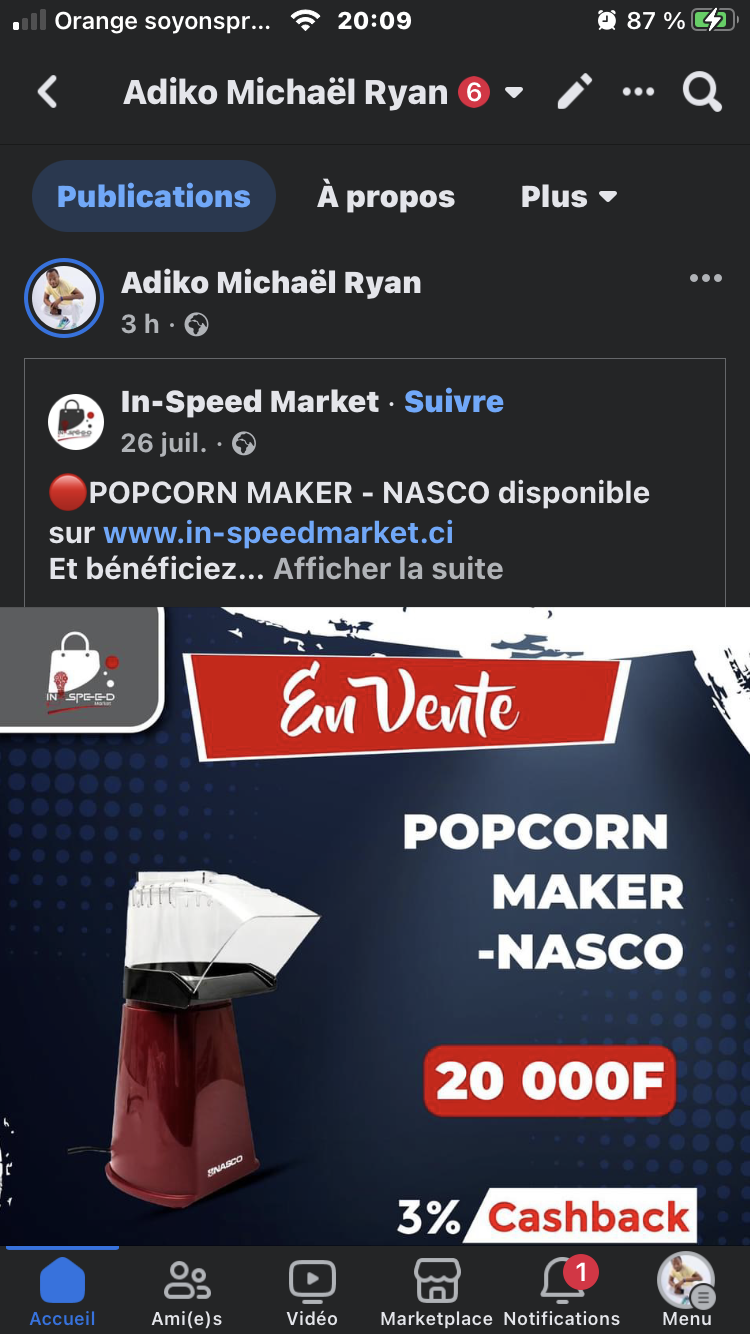Open the Marketplace tab
Screen dimensions: 750x1334
tap(437, 1292)
